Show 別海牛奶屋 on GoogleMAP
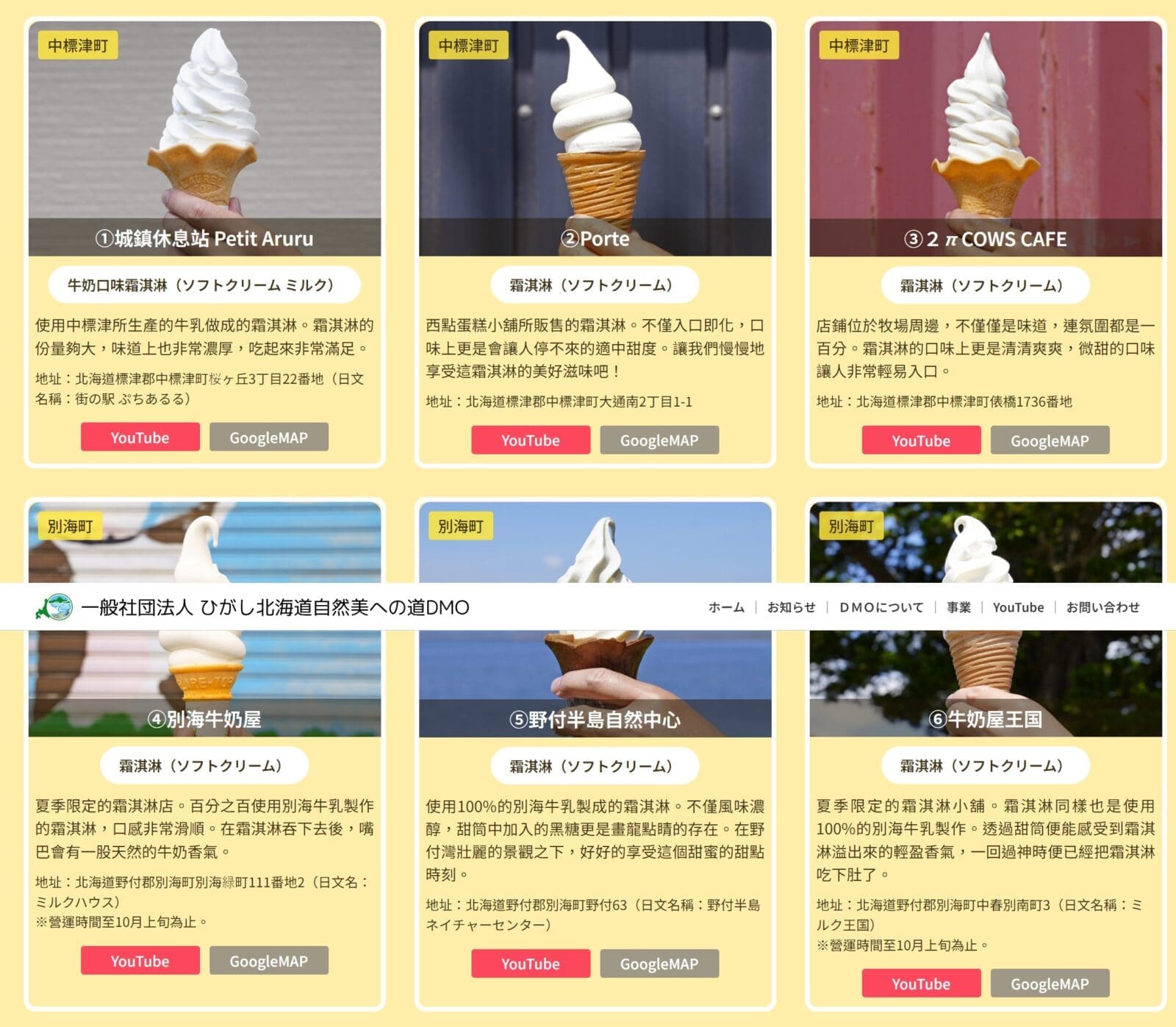Screen dimensions: 1176x1027 click(268, 961)
